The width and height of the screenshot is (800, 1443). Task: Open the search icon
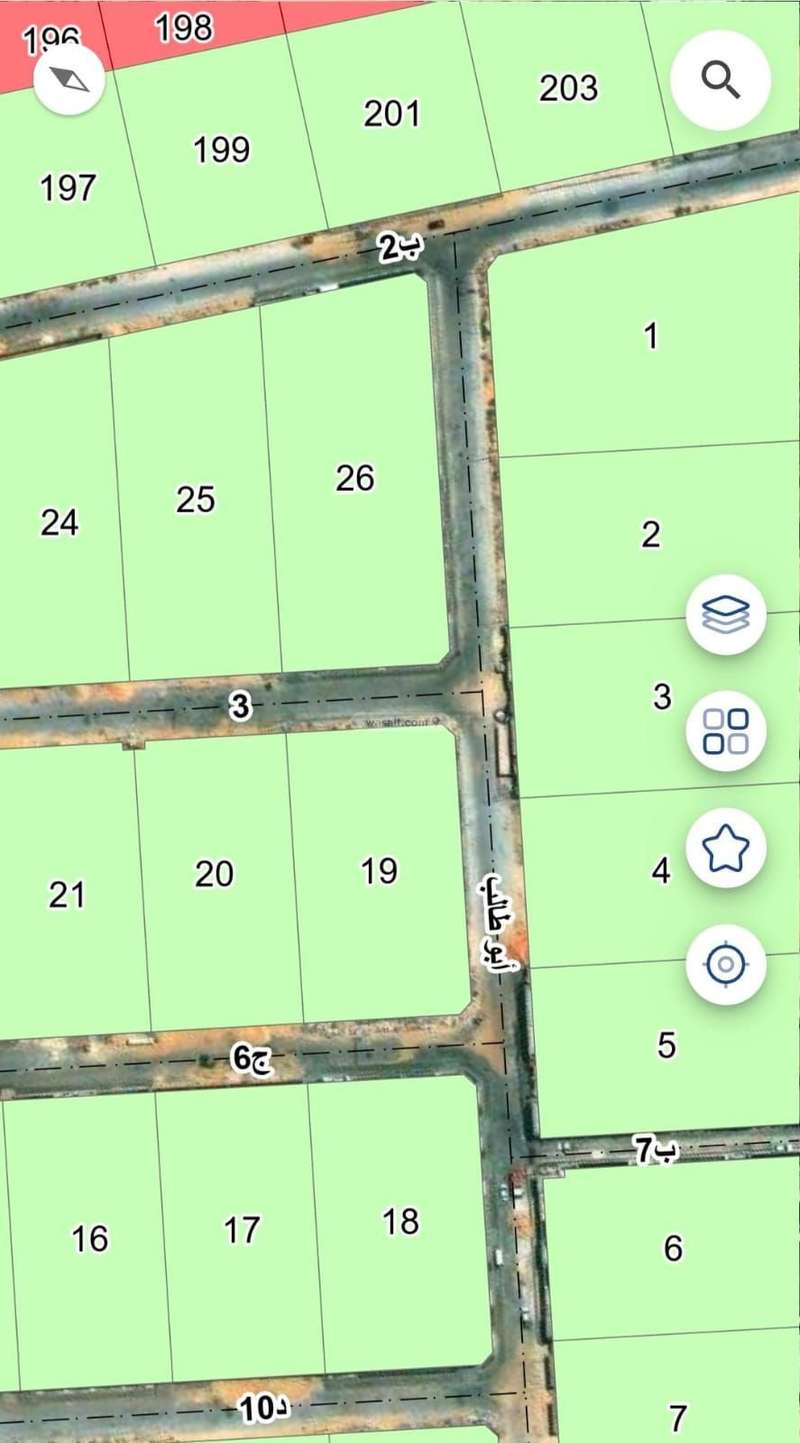pos(719,80)
